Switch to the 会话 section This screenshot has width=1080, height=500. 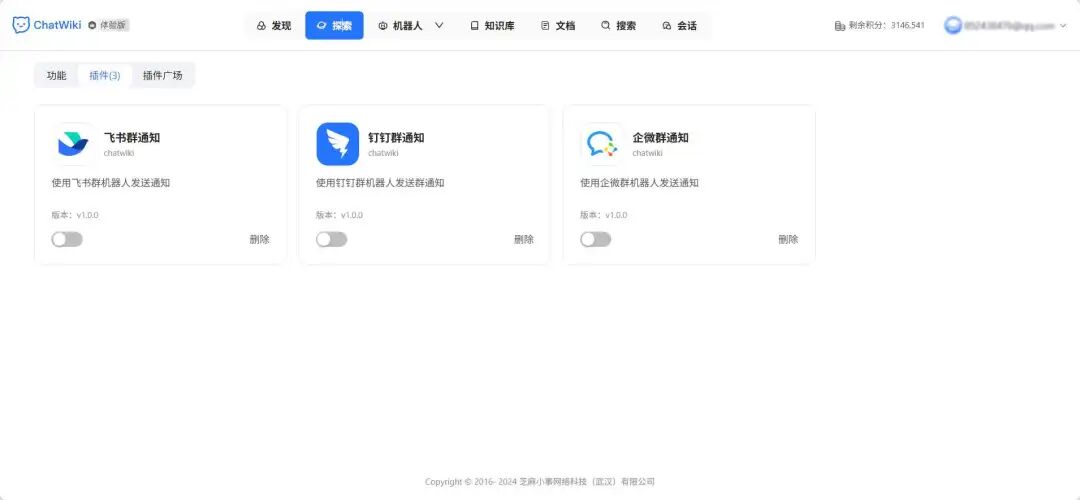[679, 26]
